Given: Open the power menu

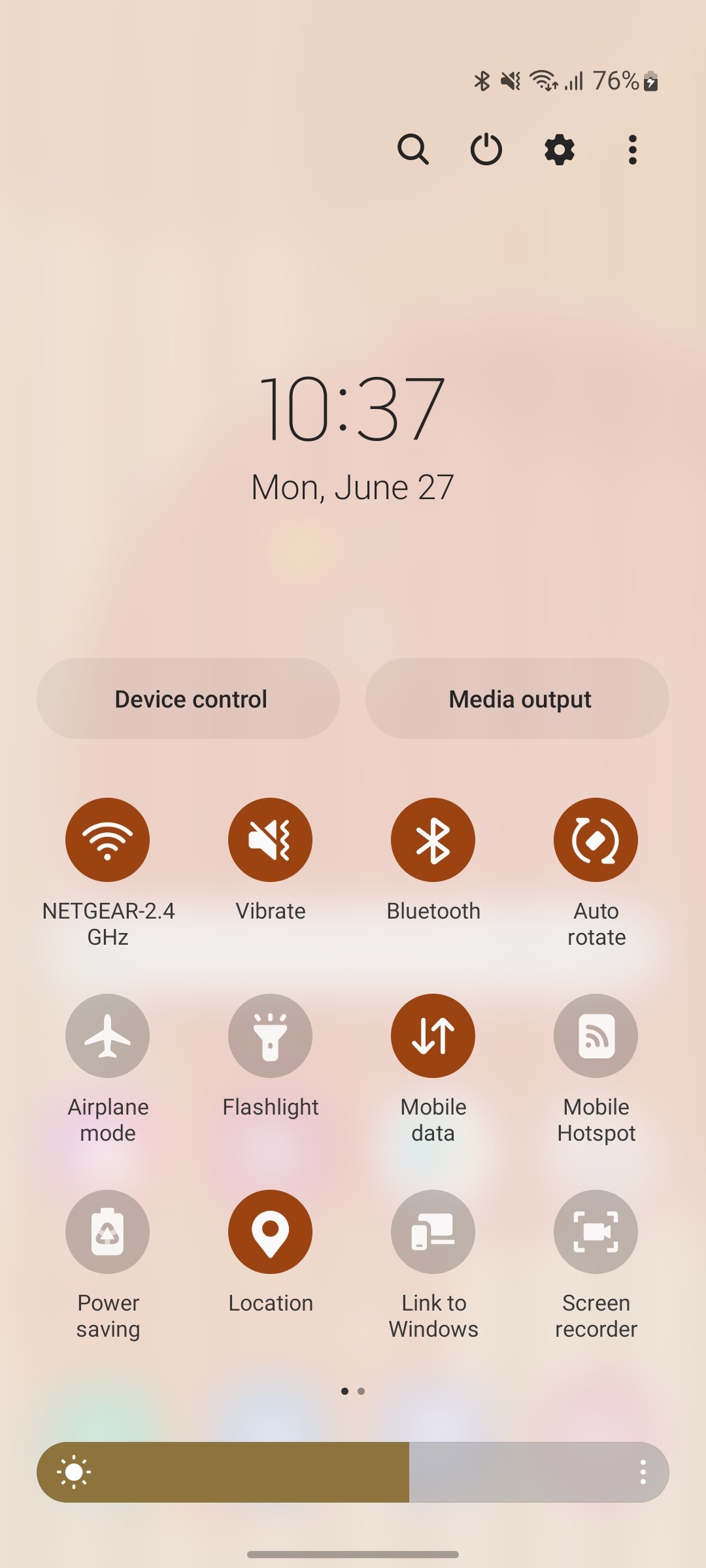Looking at the screenshot, I should pyautogui.click(x=486, y=149).
